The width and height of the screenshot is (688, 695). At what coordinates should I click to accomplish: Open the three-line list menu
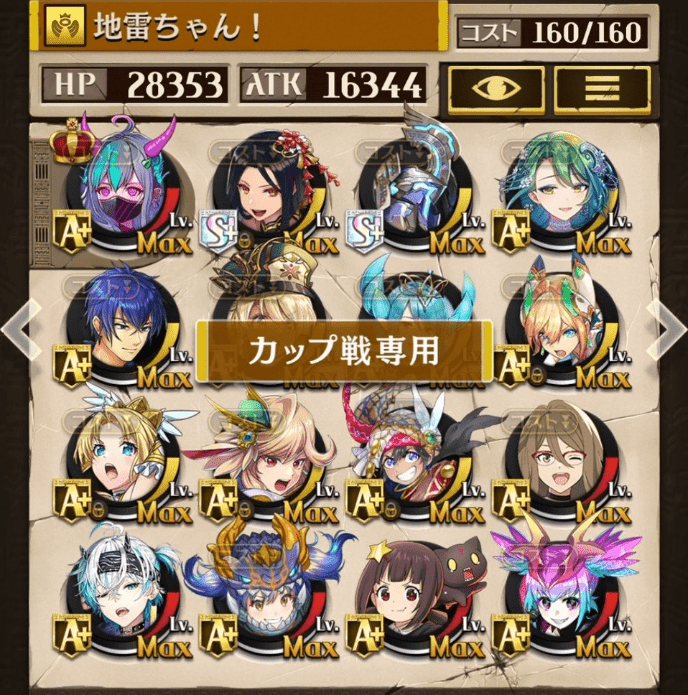click(602, 88)
